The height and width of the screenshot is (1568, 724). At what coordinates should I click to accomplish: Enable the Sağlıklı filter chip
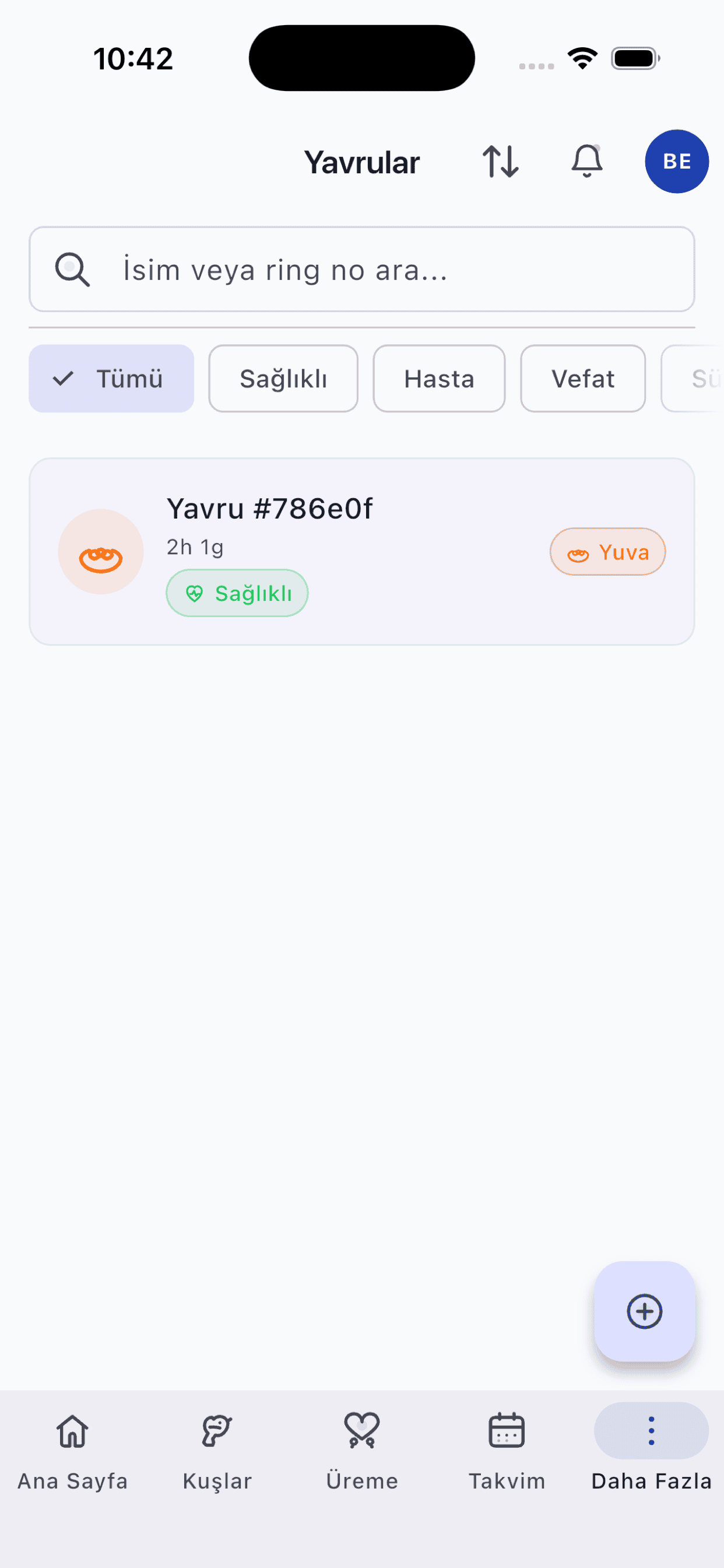(x=283, y=378)
